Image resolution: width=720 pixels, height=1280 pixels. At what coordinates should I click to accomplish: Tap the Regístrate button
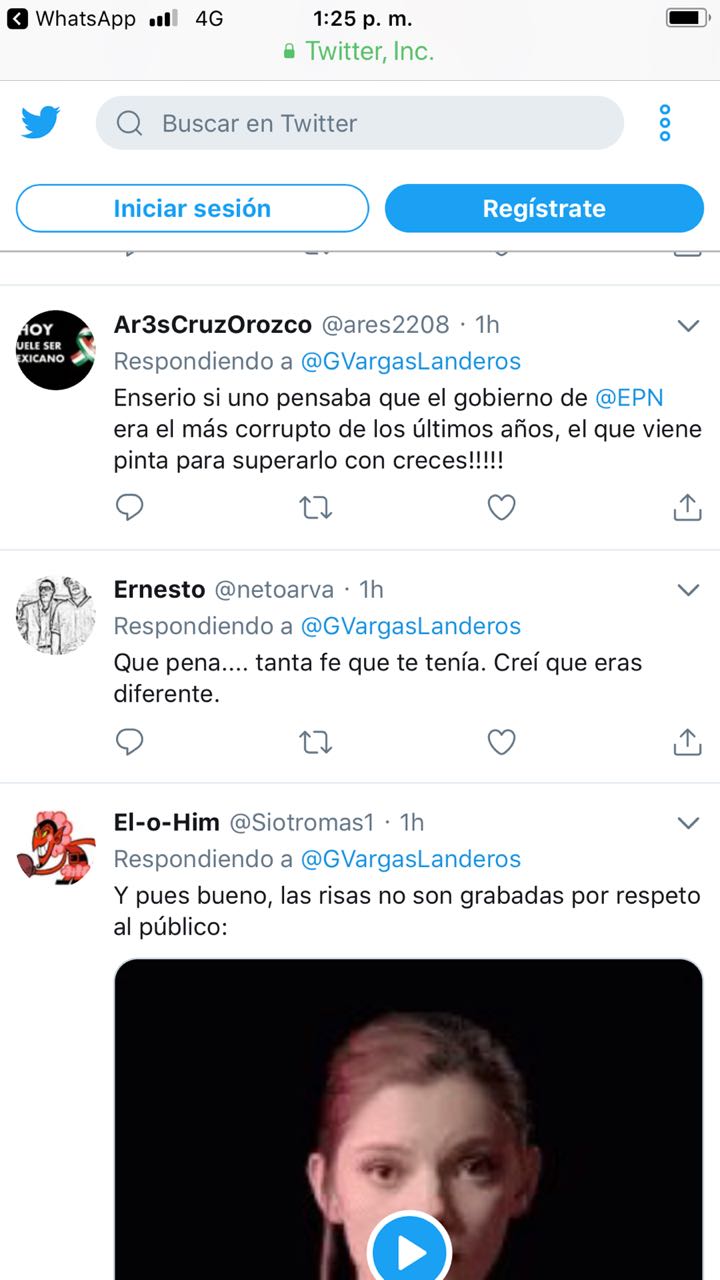click(x=544, y=208)
